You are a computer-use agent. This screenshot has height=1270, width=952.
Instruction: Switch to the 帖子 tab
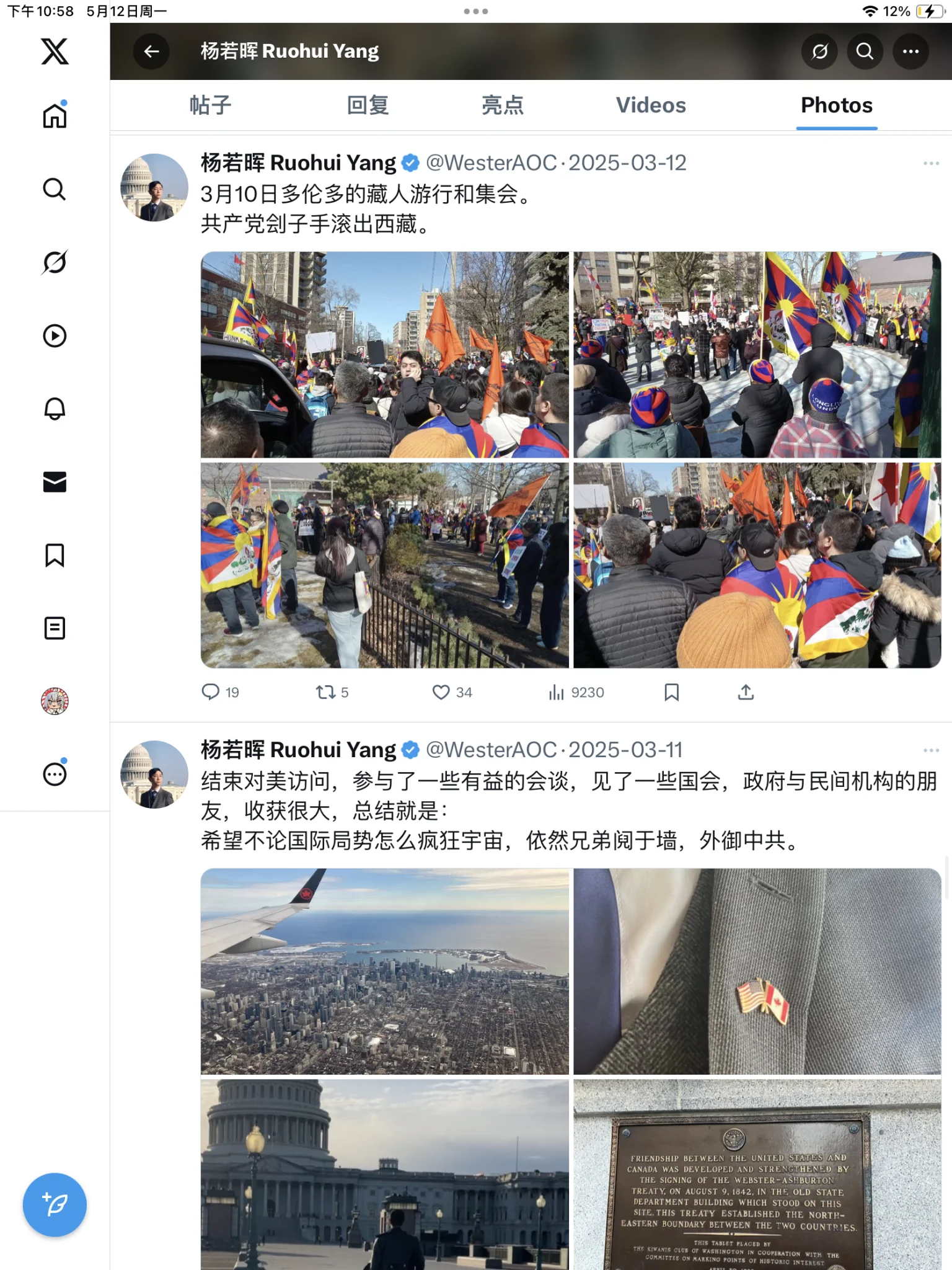click(x=210, y=105)
